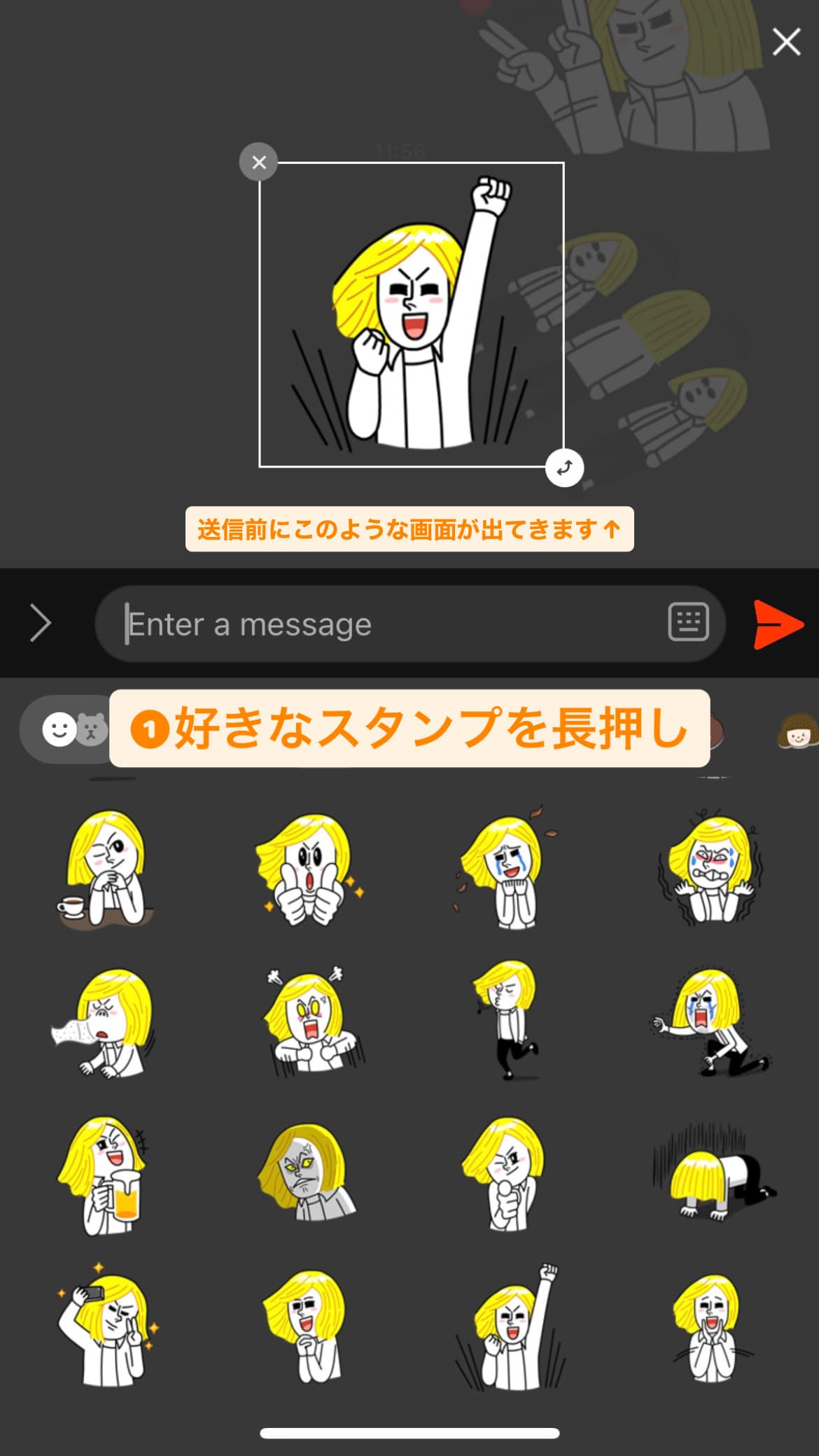Pick the sticker holding a beer mug
Image resolution: width=819 pixels, height=1456 pixels.
click(105, 1175)
